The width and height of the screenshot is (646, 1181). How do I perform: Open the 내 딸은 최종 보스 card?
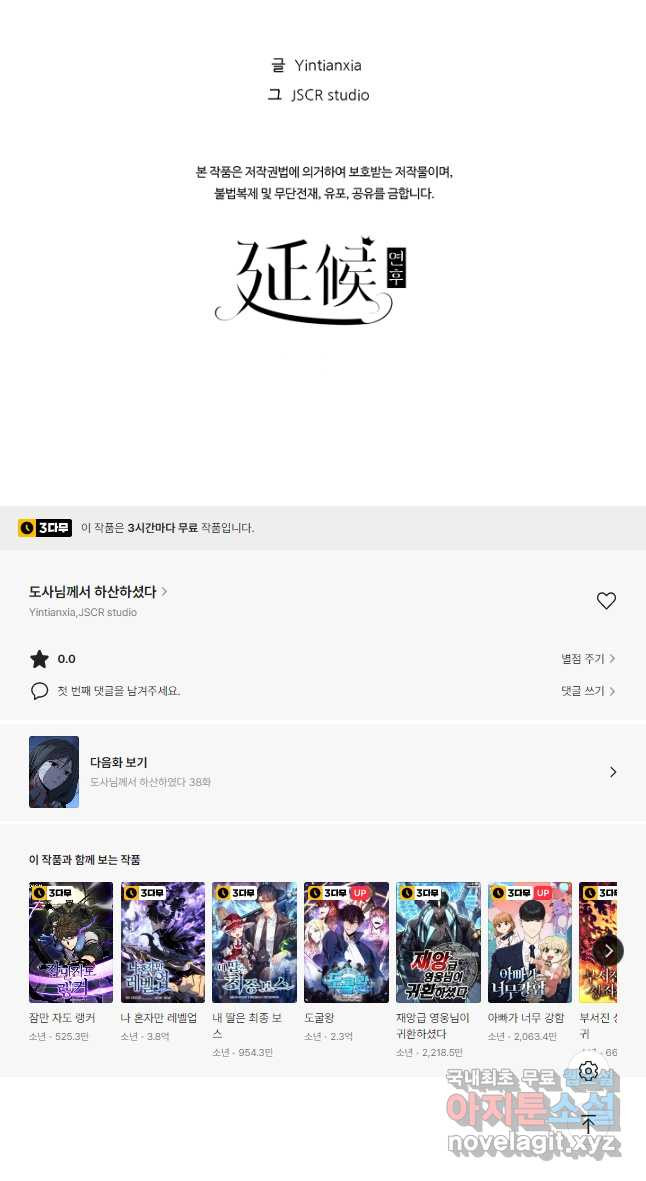254,942
